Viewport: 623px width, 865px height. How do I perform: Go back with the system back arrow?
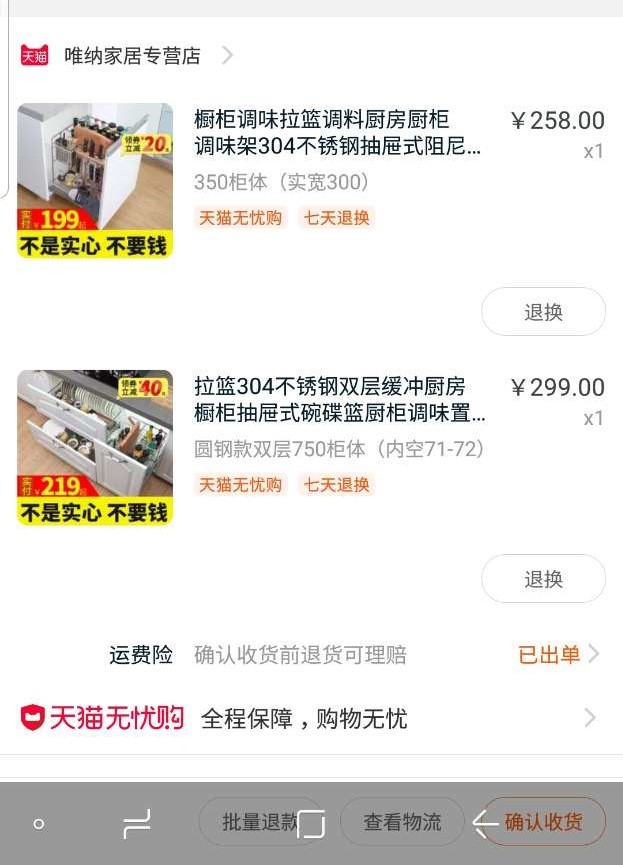click(485, 824)
